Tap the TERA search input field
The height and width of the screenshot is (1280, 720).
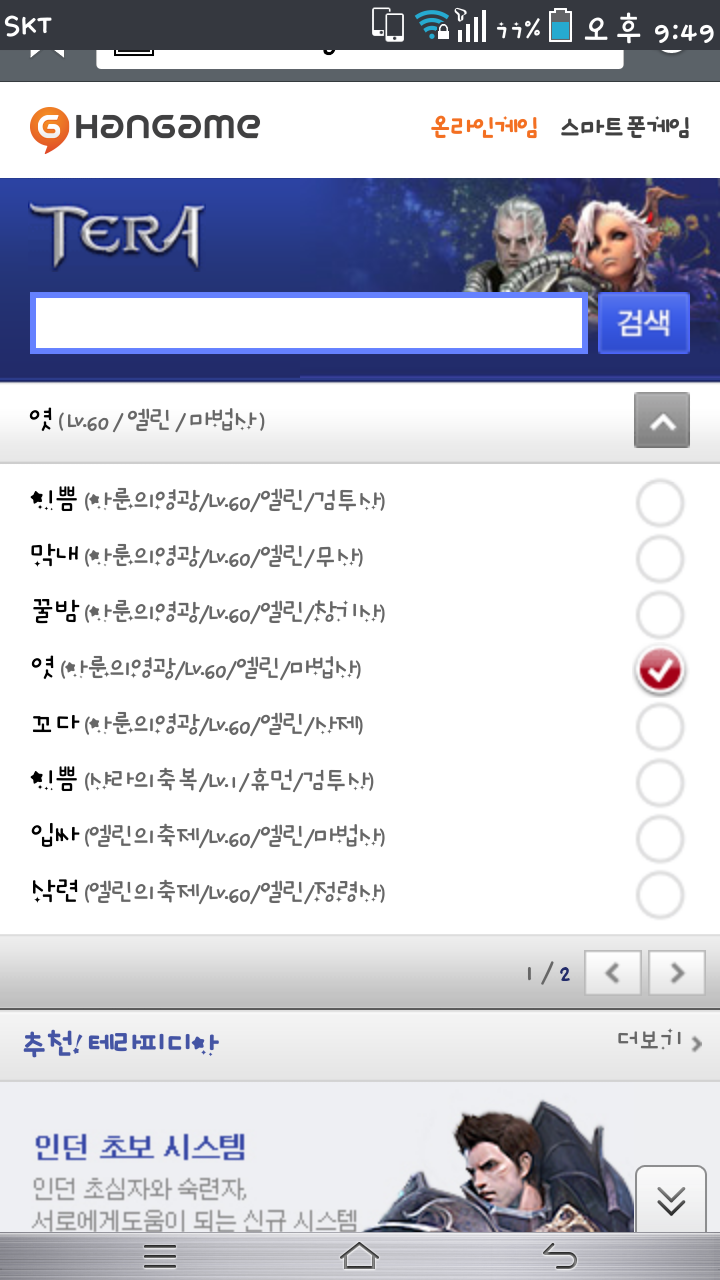(x=308, y=323)
